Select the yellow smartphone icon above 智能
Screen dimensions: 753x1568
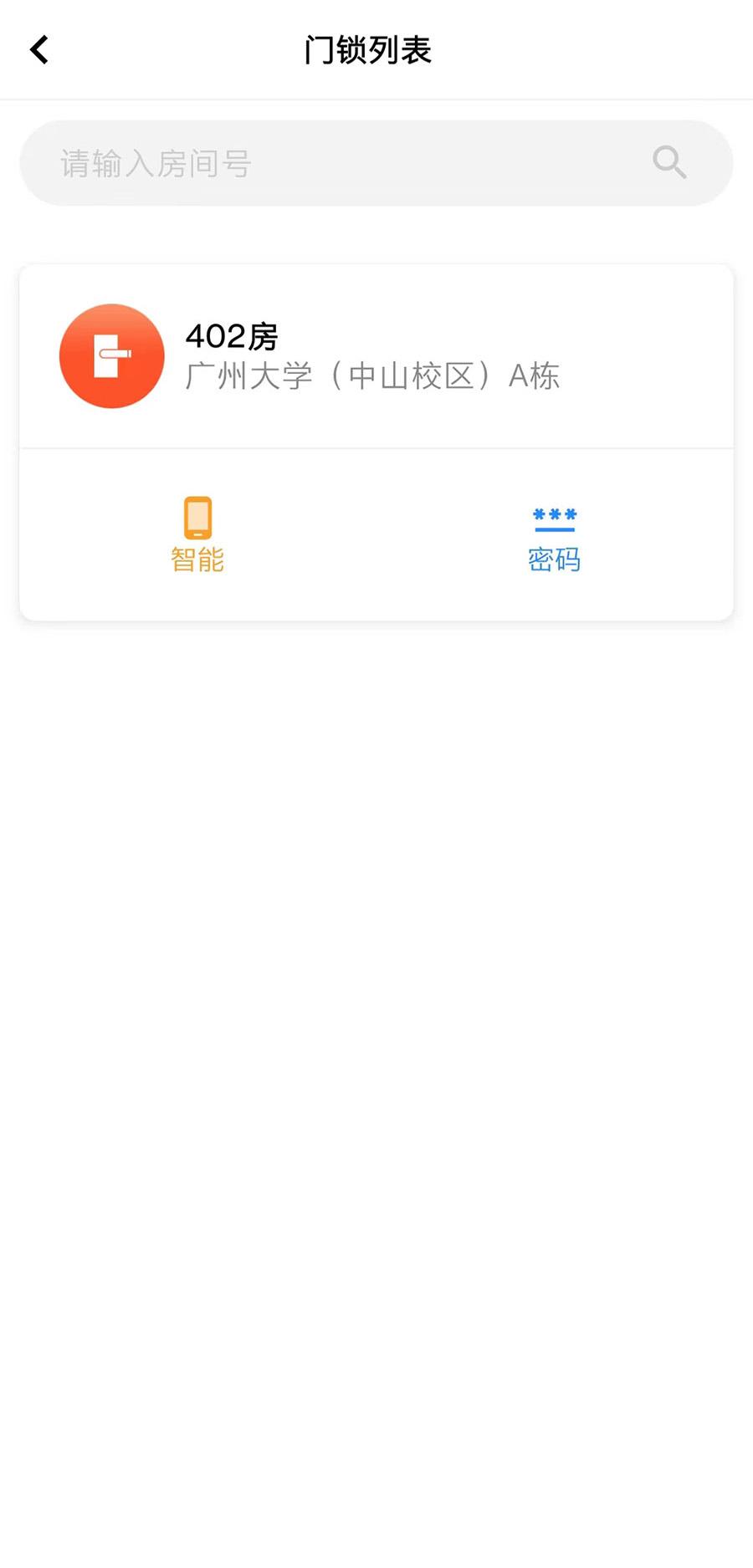[x=197, y=517]
